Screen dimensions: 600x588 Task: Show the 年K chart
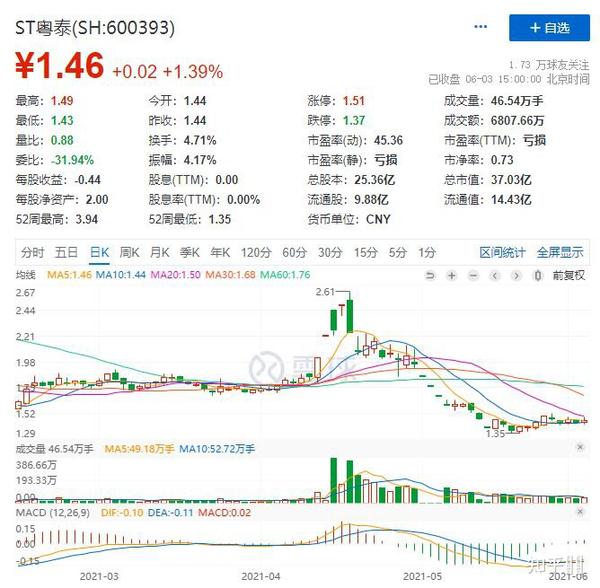(x=222, y=252)
